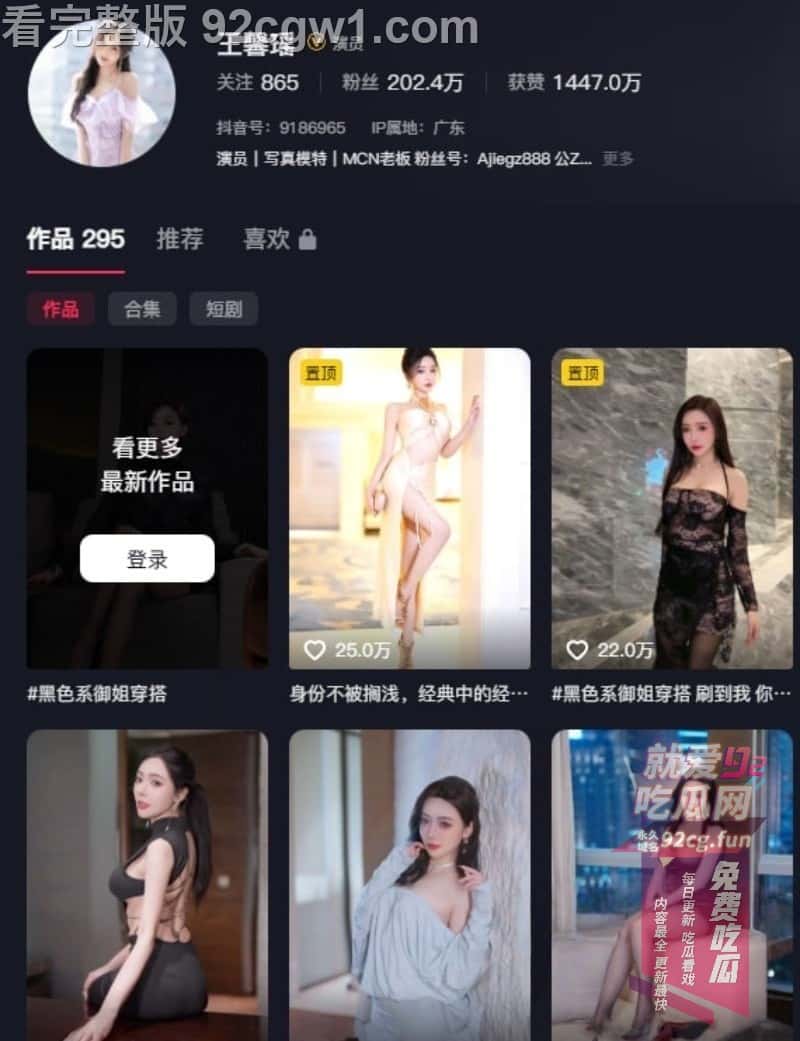Select the 短剧 filter chip
800x1041 pixels.
pyautogui.click(x=224, y=309)
